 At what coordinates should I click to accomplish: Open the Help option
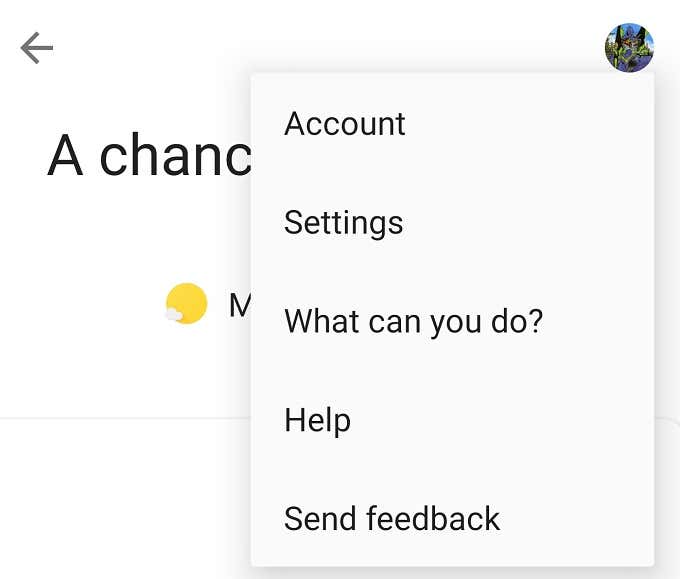(x=317, y=420)
